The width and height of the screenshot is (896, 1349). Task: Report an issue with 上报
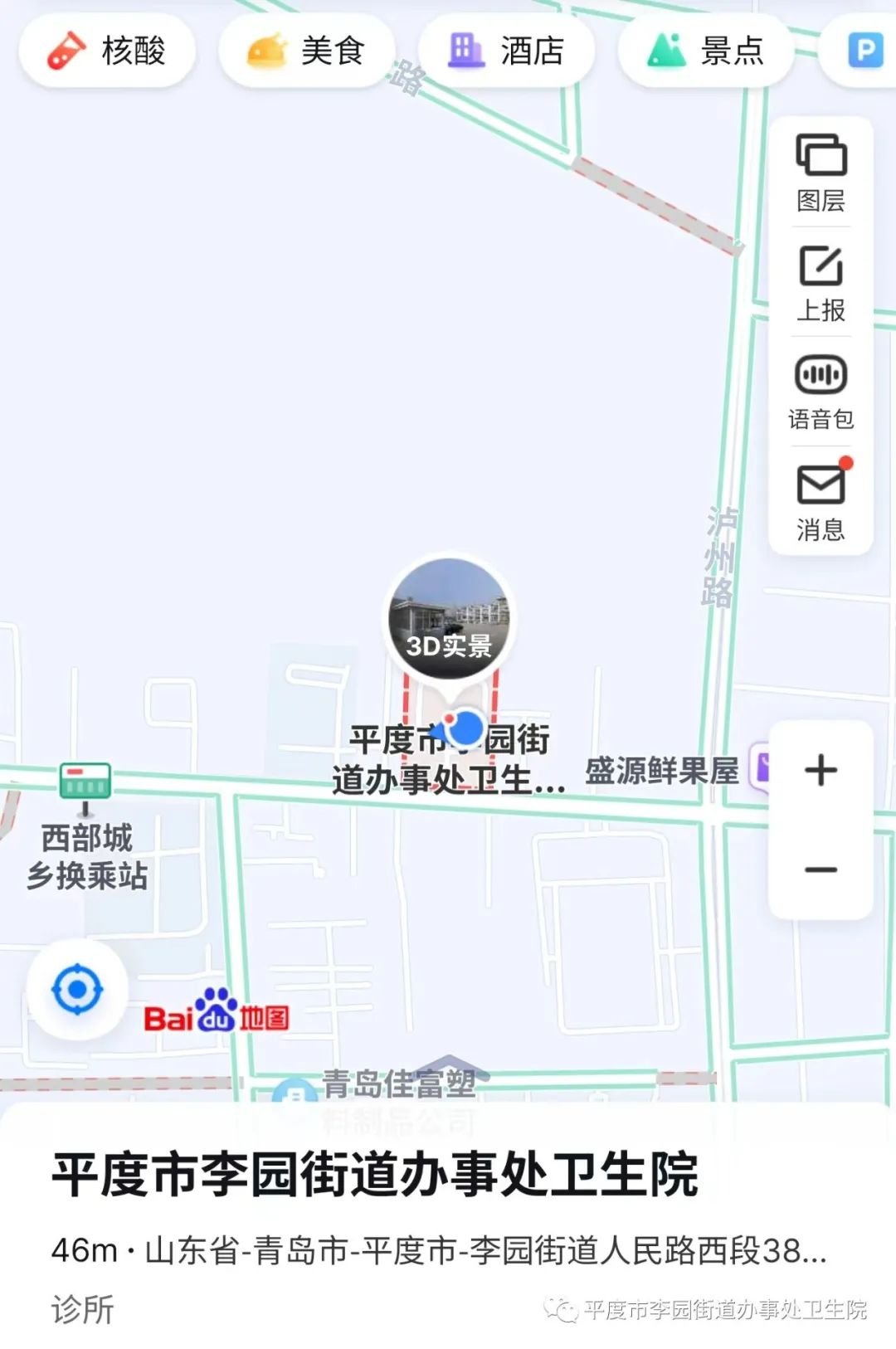pyautogui.click(x=821, y=283)
